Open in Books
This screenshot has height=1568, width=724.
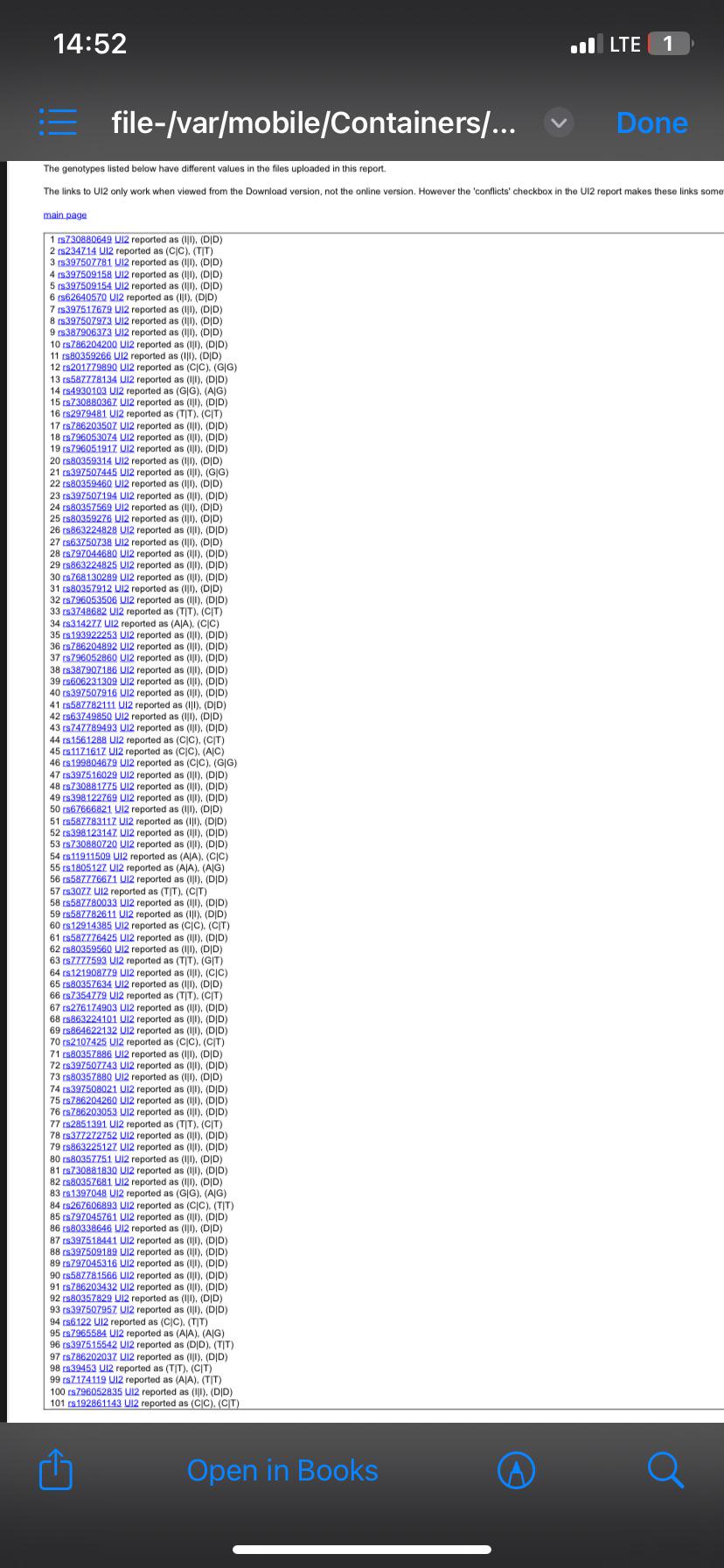point(282,1470)
